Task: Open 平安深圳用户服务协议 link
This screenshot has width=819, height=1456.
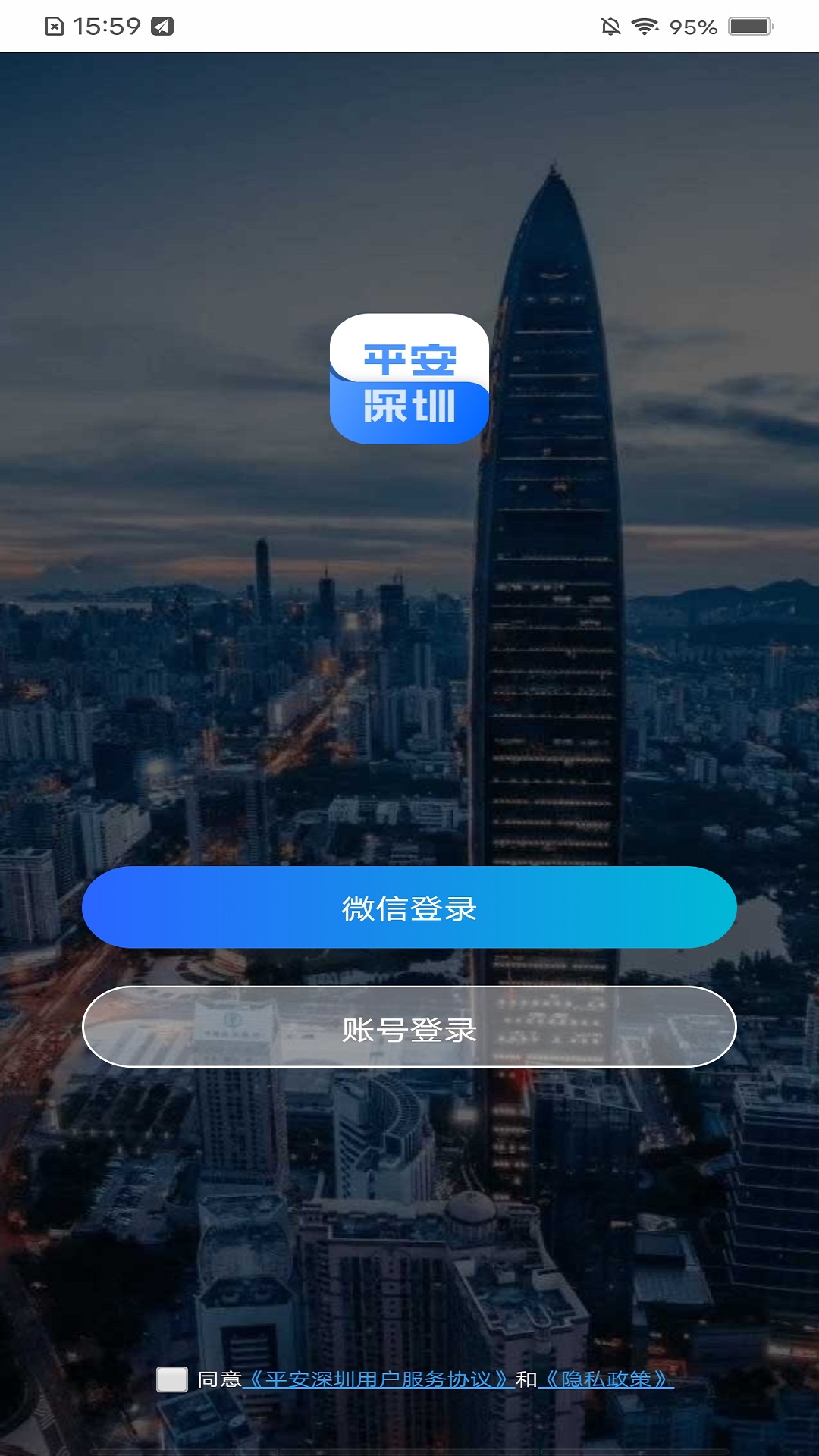Action: pos(378,1379)
